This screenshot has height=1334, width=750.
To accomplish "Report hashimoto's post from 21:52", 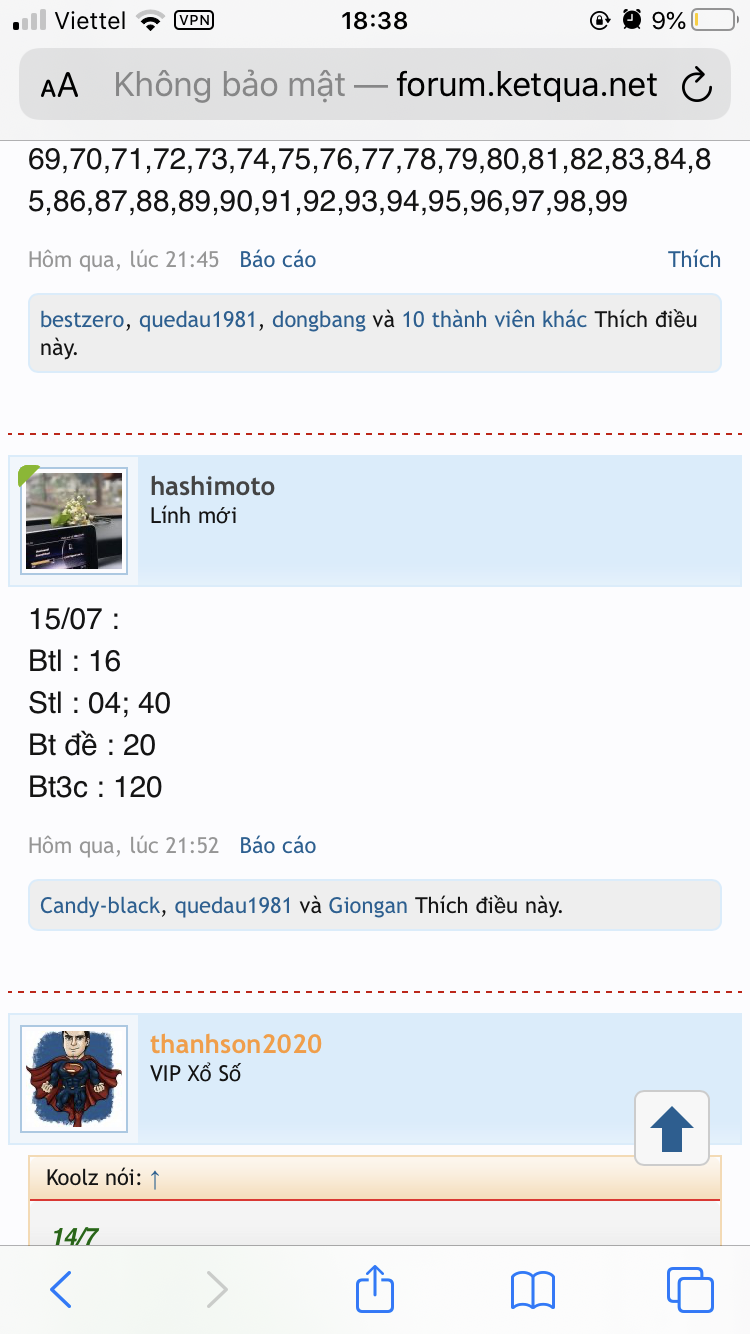I will tap(277, 846).
